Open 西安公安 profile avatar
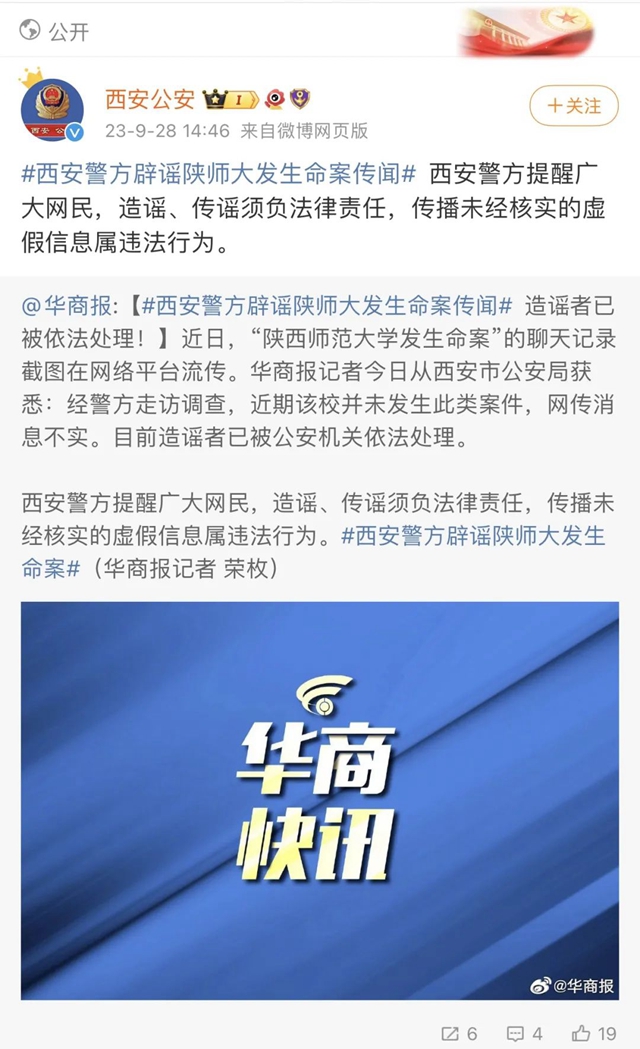 51,110
